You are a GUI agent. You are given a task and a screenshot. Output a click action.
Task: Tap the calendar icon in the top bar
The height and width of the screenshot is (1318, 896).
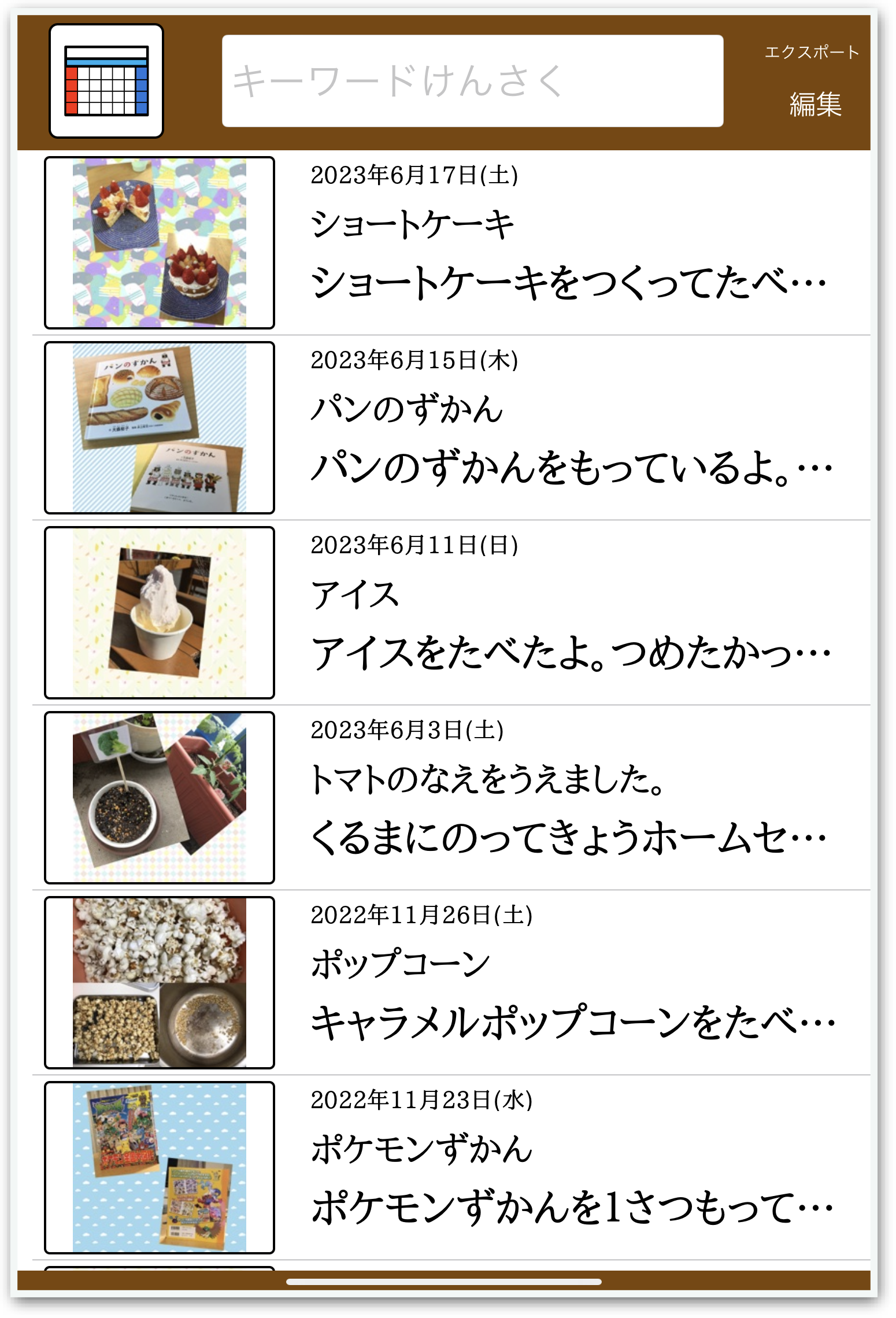(106, 81)
